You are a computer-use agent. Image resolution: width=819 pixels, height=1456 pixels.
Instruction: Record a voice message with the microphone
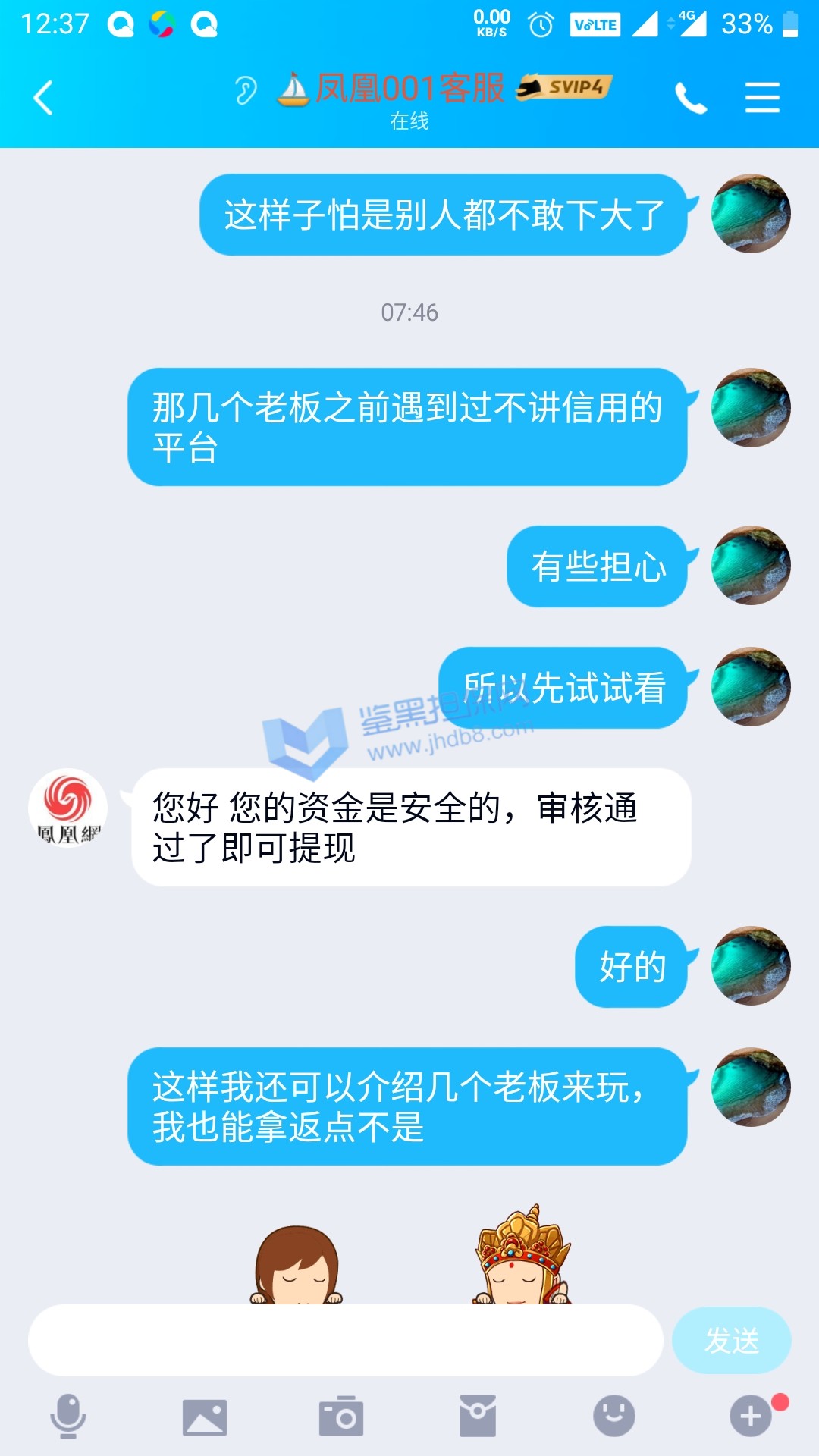click(x=68, y=1416)
